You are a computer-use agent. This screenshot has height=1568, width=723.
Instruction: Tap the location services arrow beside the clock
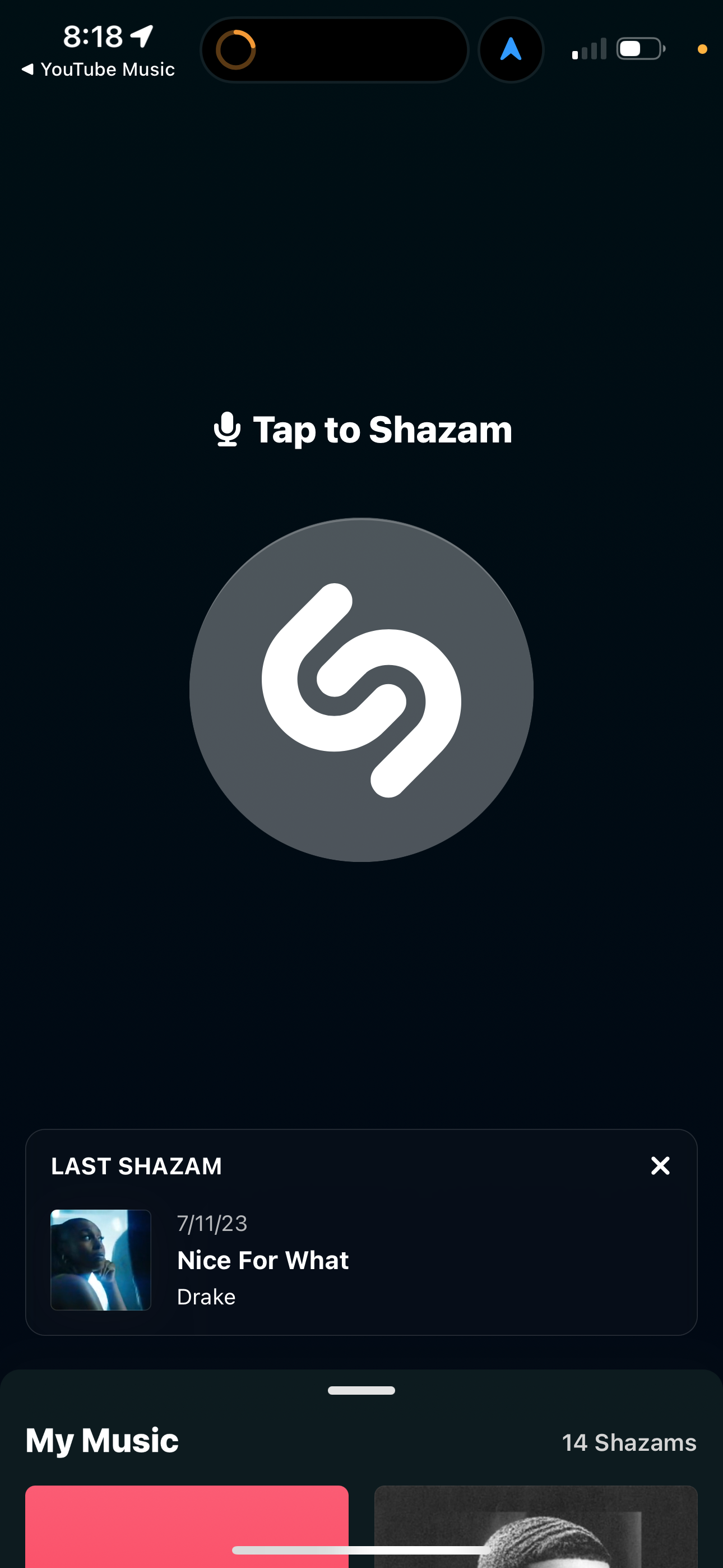coord(141,36)
